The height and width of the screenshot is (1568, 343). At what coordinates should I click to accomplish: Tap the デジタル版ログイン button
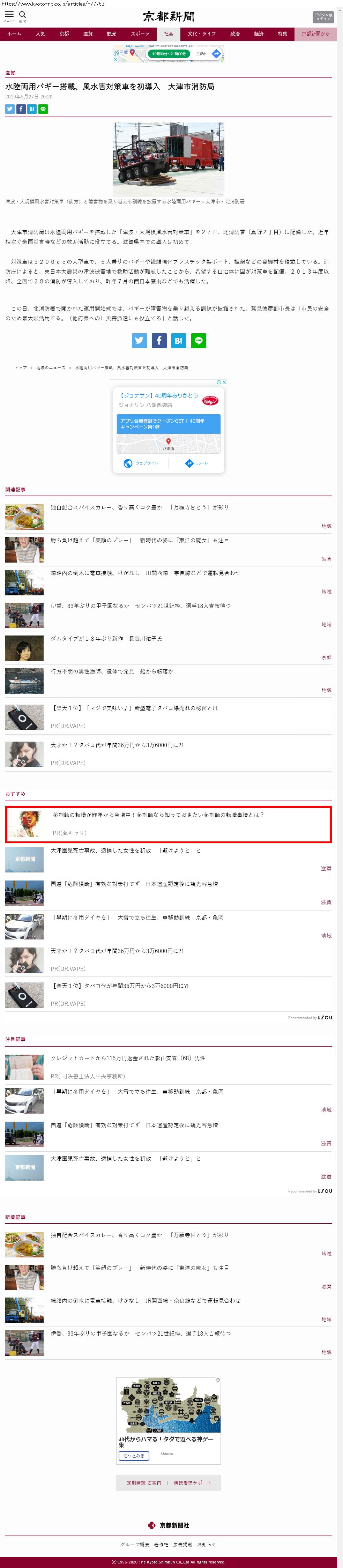click(323, 16)
